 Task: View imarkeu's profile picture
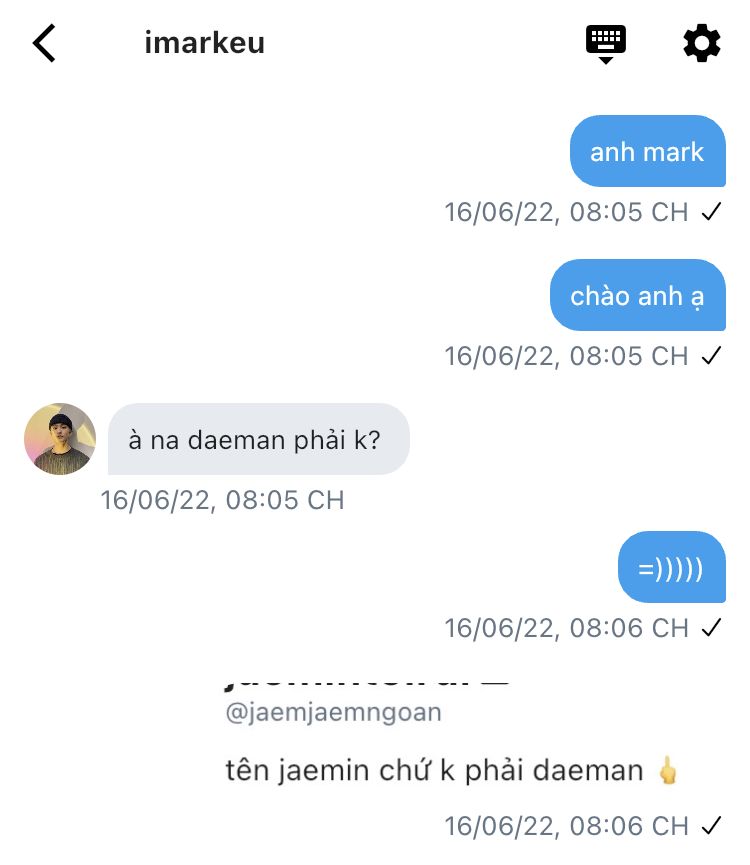(60, 439)
